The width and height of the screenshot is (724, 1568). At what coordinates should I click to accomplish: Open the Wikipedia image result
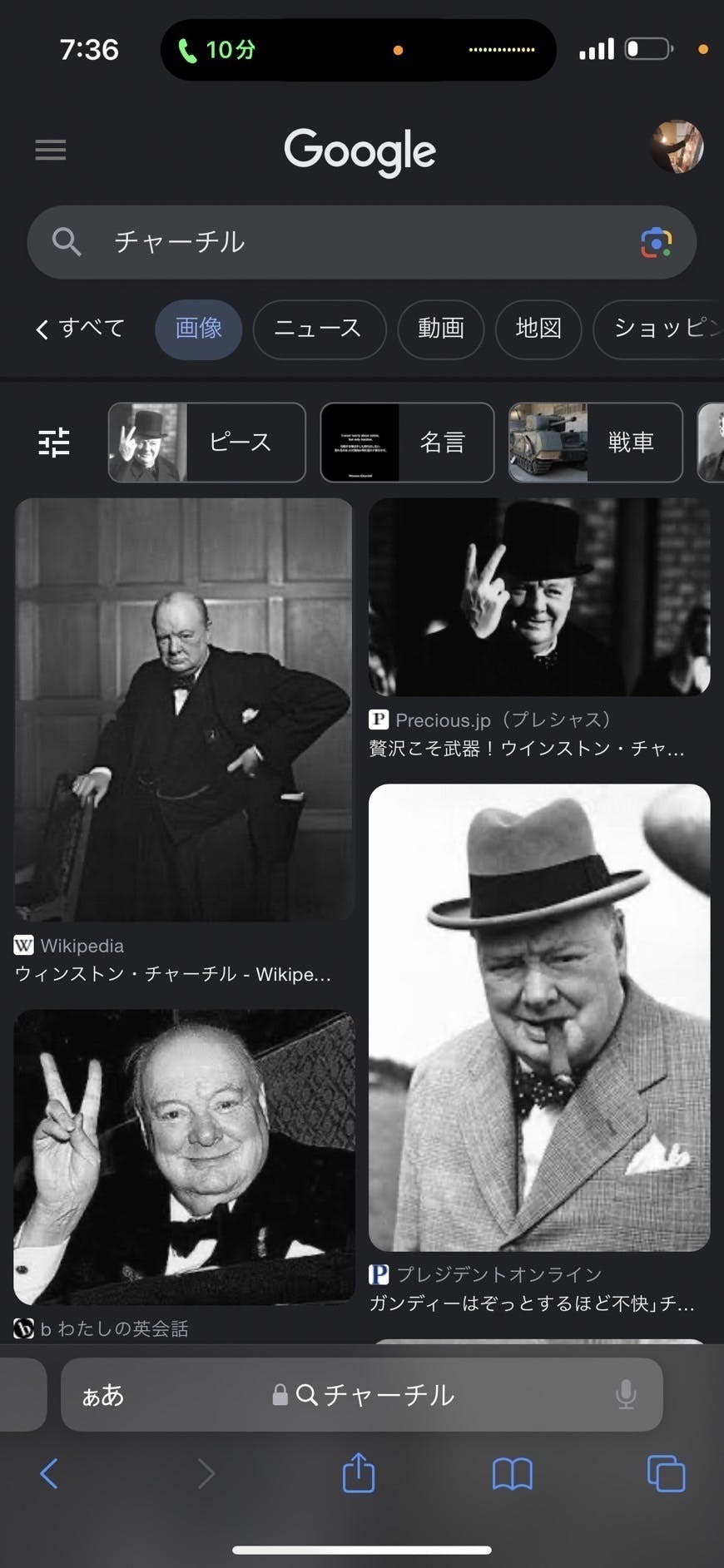click(184, 710)
